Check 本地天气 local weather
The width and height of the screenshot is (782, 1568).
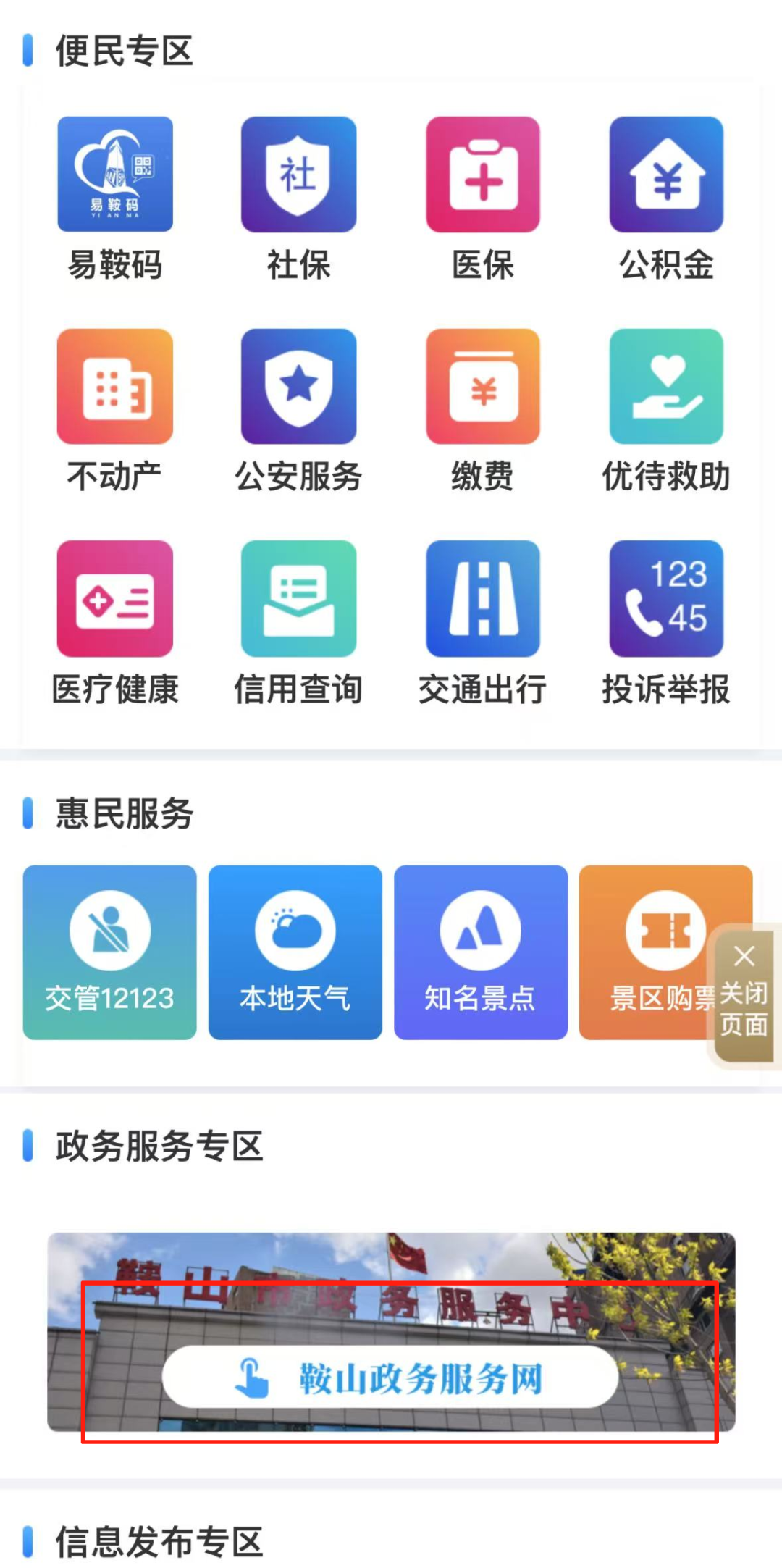point(295,952)
